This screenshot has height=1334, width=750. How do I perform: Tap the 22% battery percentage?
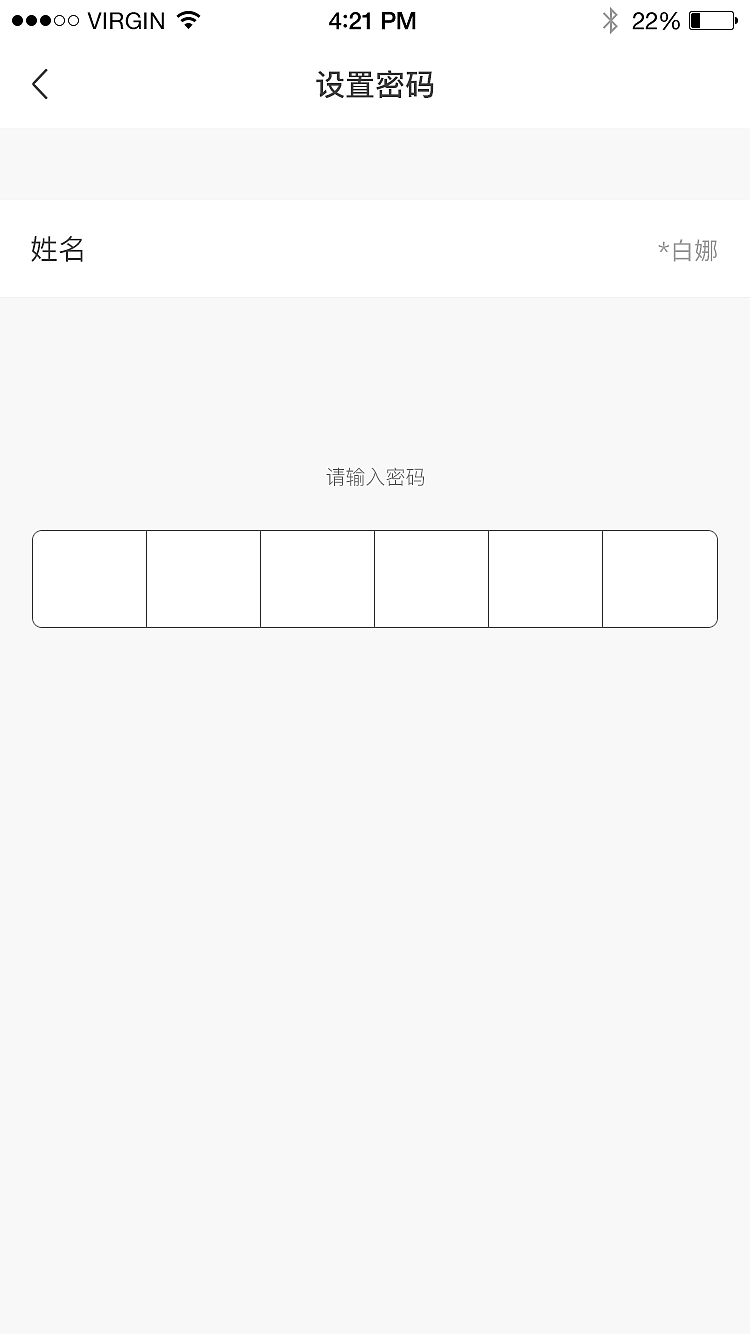[x=656, y=21]
